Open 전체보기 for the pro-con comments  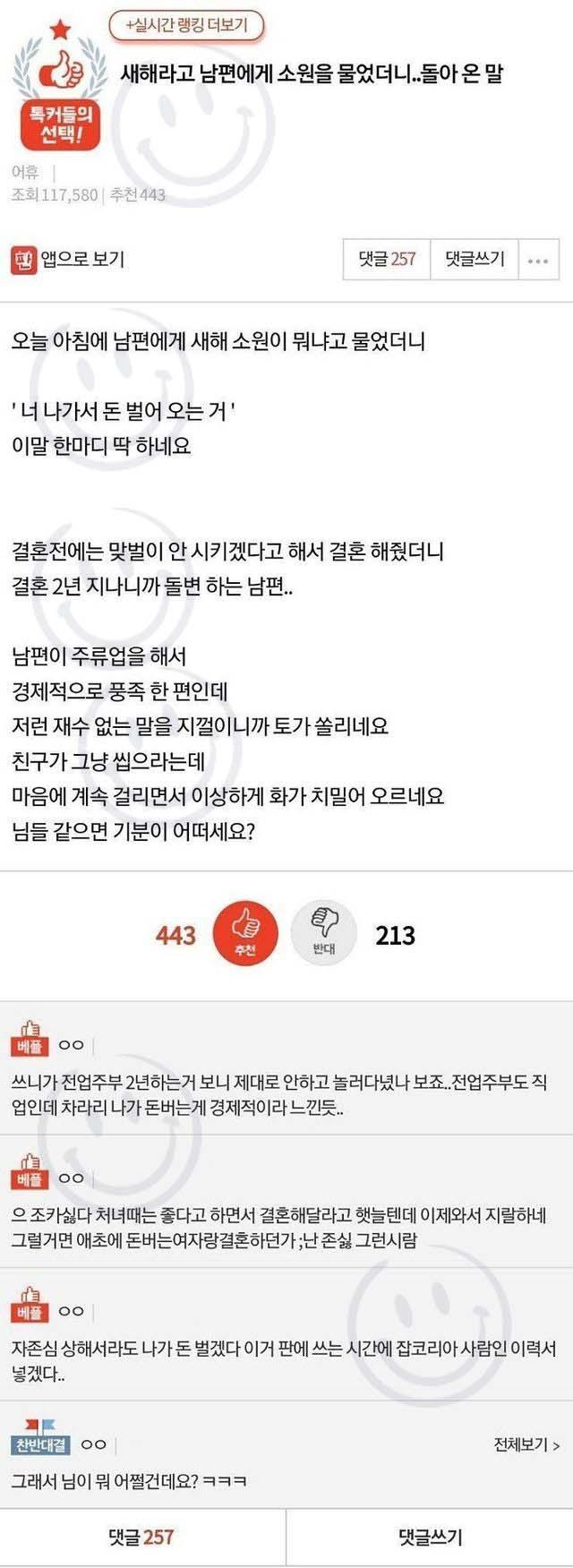pyautogui.click(x=526, y=1444)
